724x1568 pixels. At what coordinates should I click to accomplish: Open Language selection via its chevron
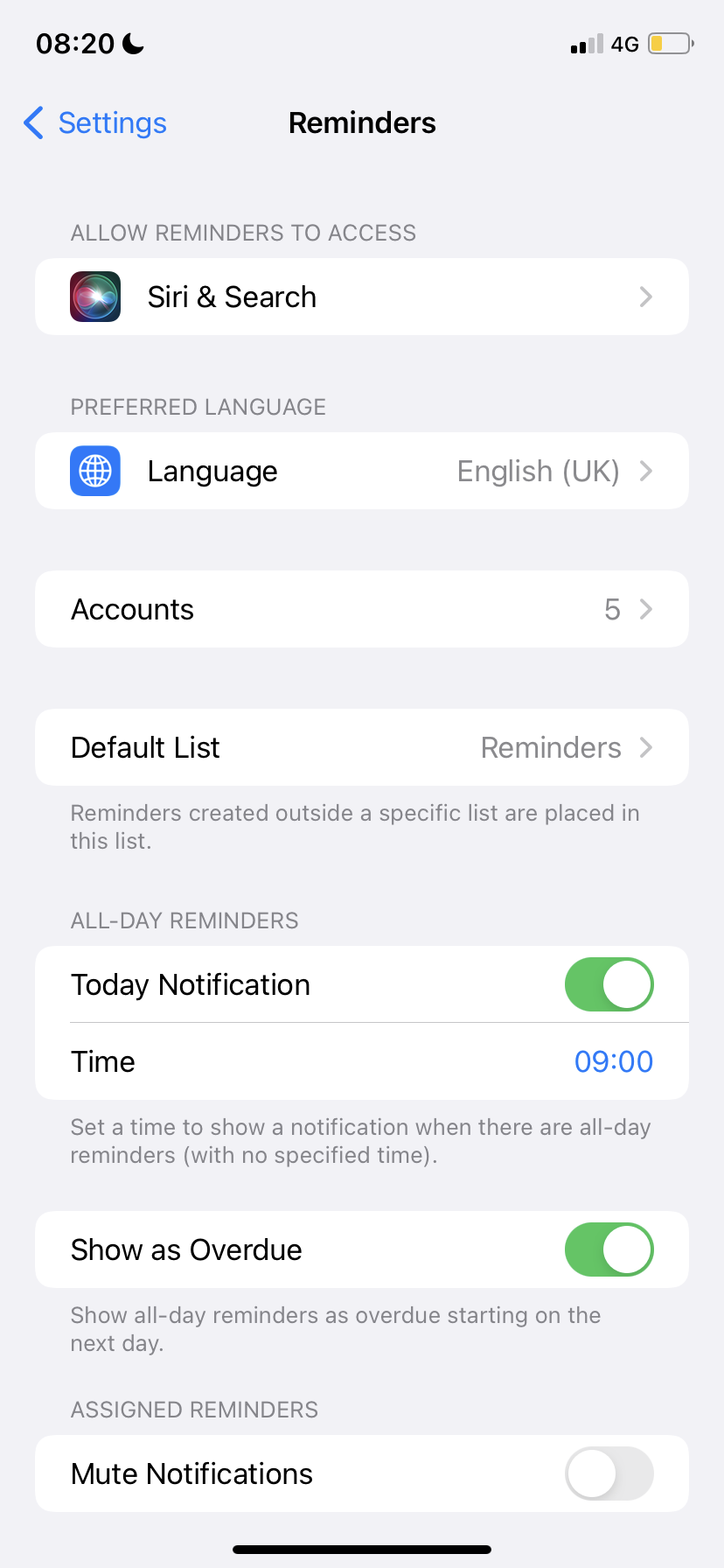(646, 471)
